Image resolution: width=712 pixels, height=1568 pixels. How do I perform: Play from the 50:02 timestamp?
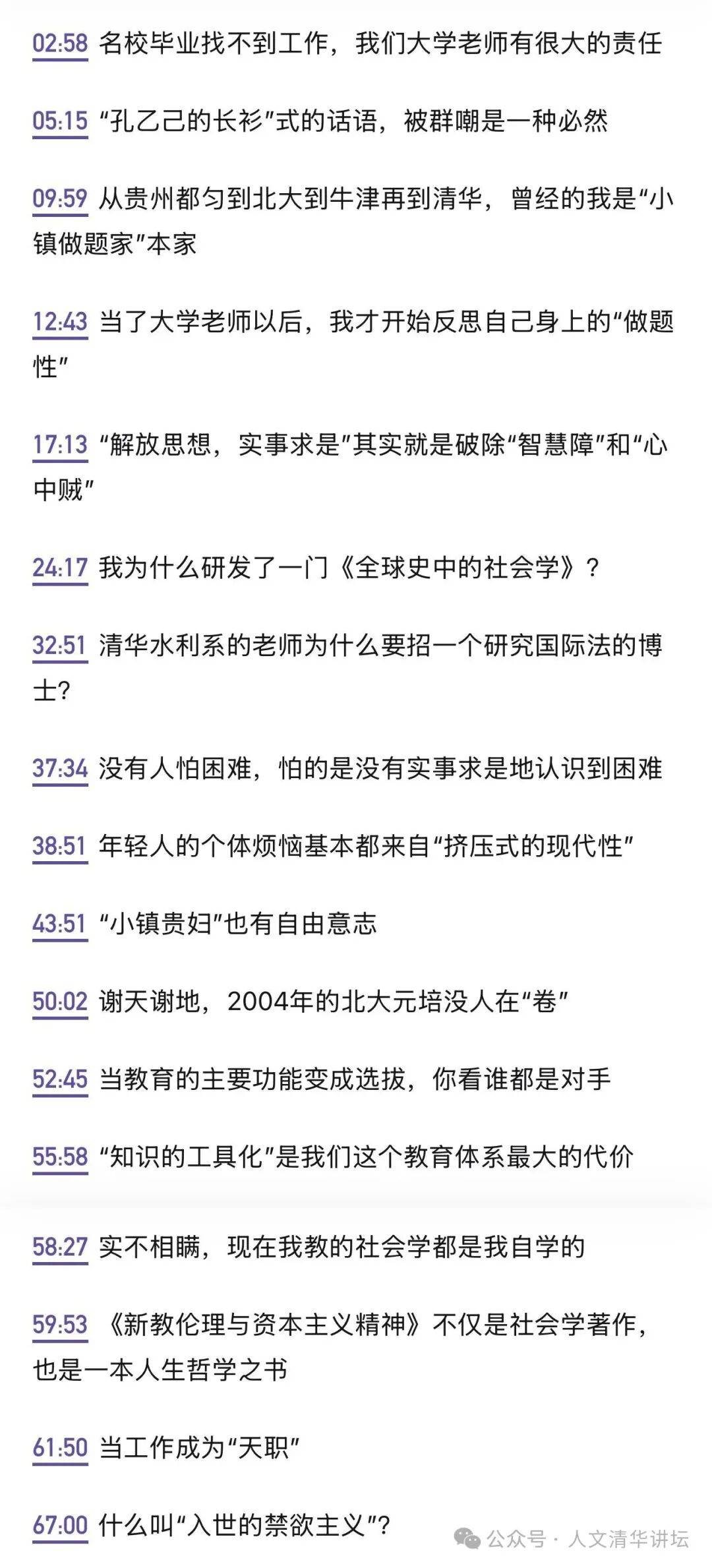point(60,1002)
